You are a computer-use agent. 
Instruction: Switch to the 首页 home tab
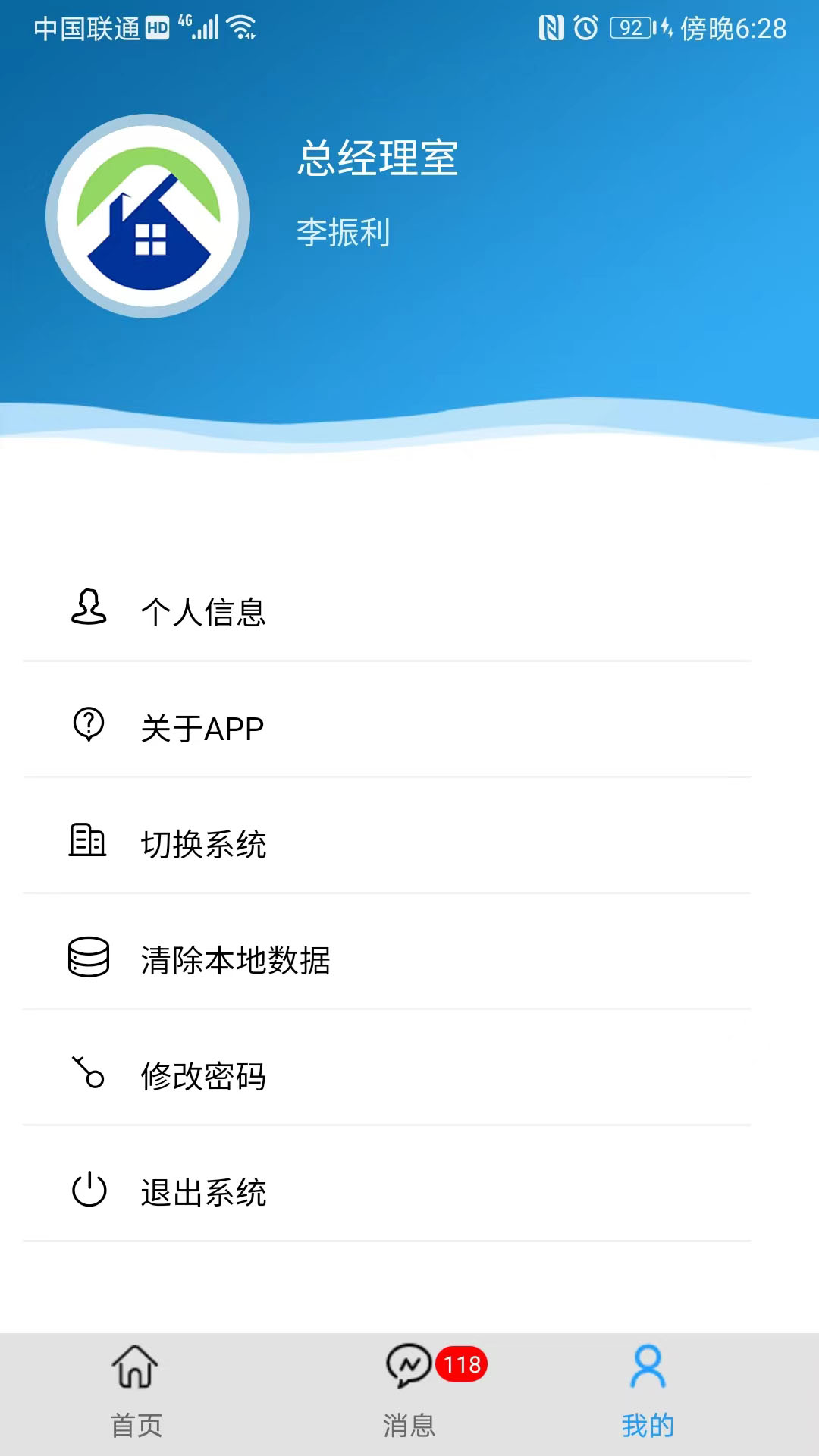coord(136,1394)
